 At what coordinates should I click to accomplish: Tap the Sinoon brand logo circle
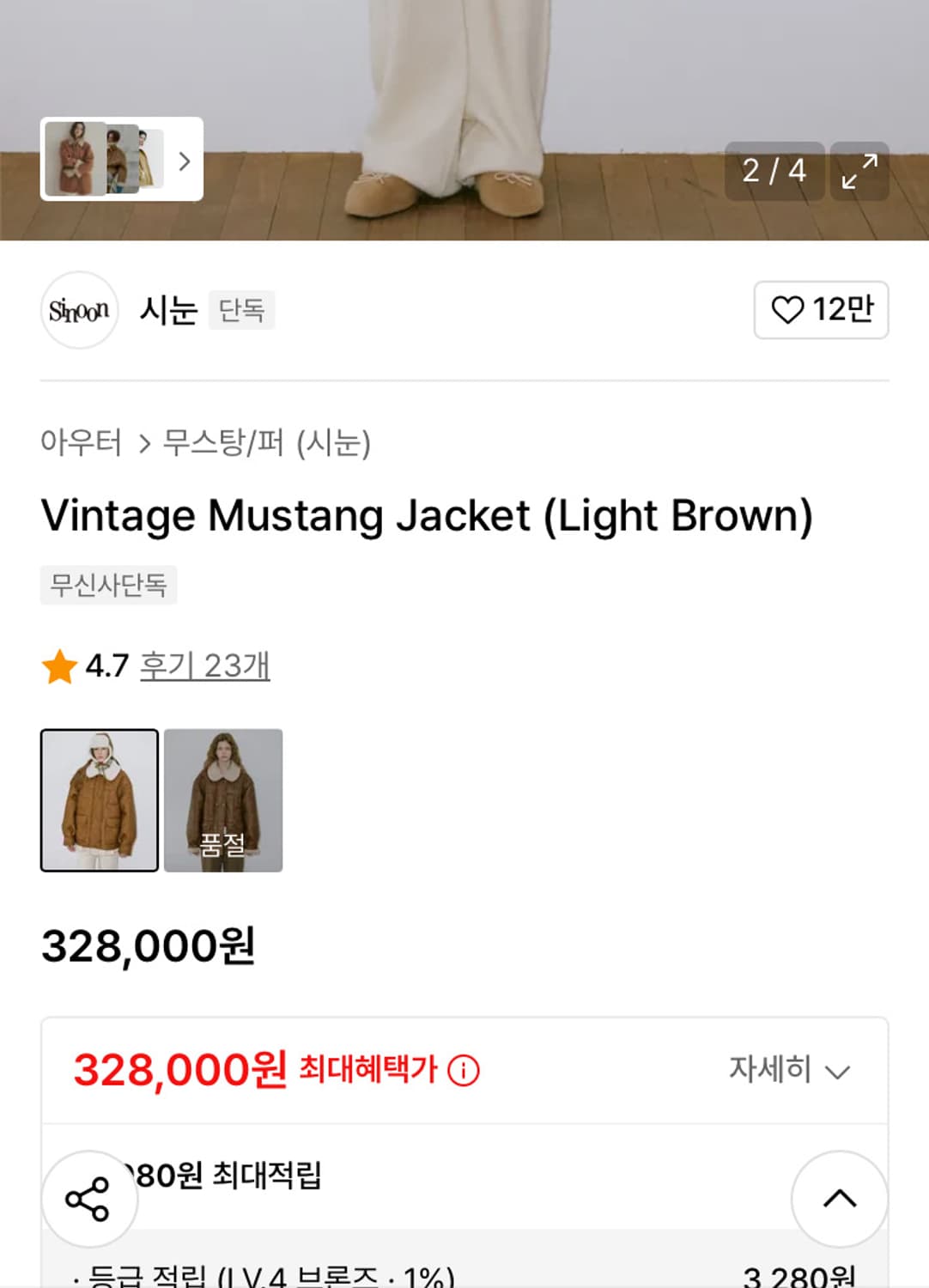pyautogui.click(x=79, y=311)
